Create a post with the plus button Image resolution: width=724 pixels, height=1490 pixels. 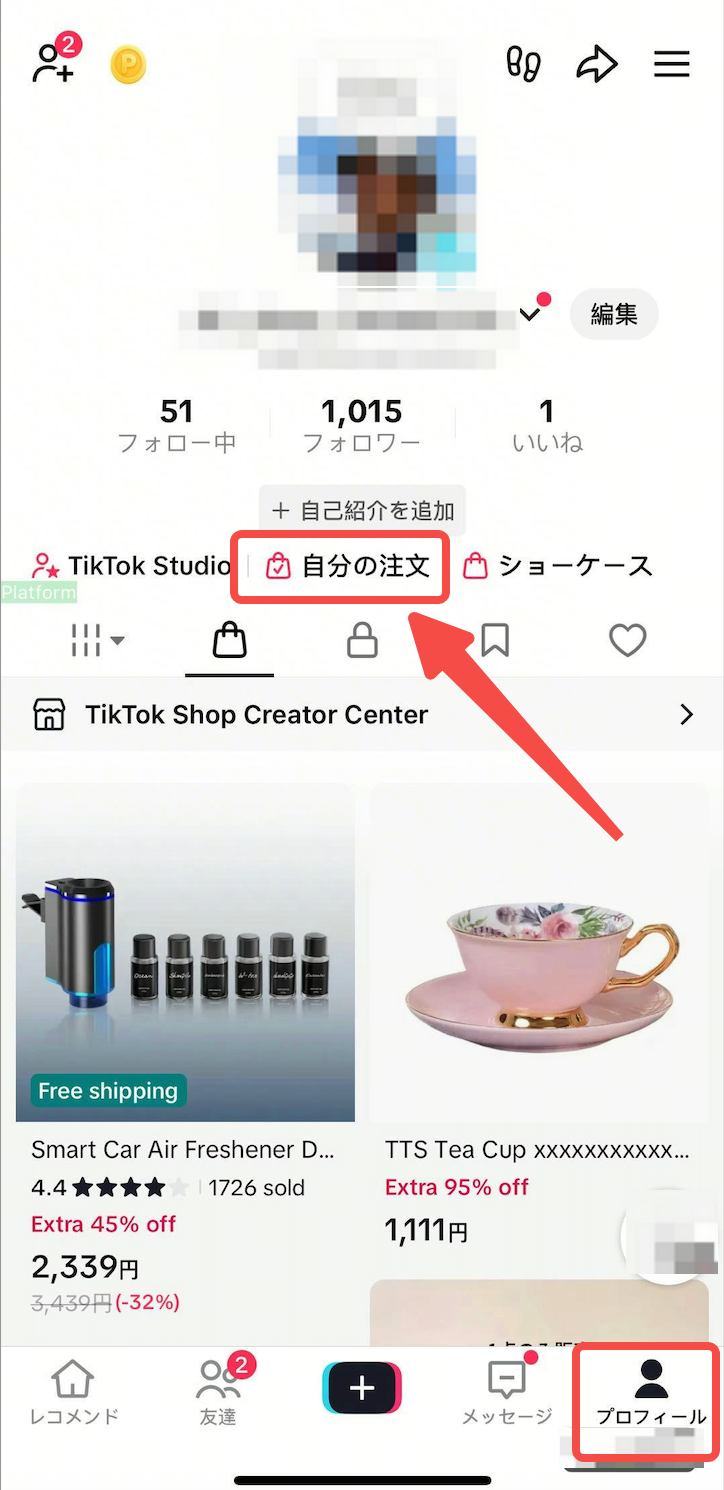(362, 1388)
